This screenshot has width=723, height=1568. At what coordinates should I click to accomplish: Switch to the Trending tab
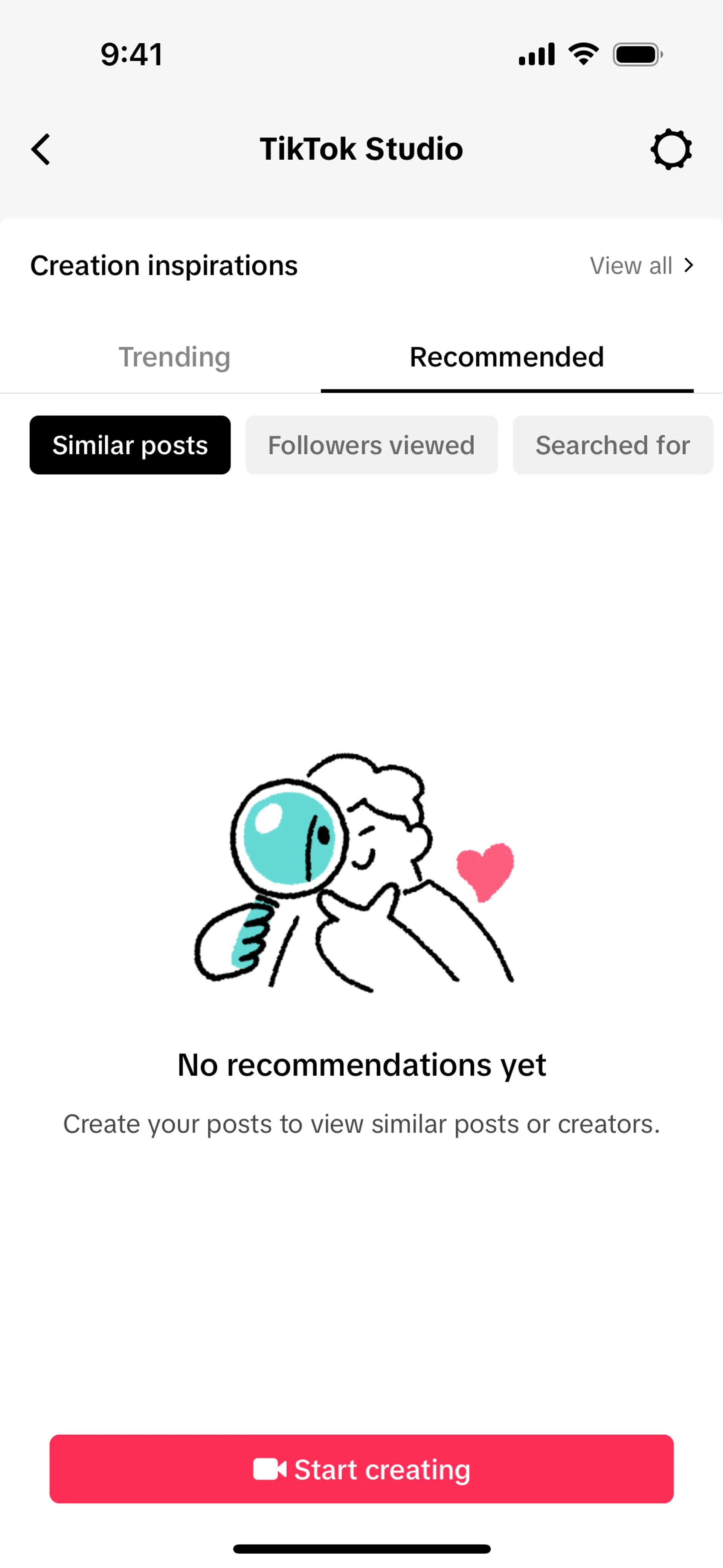tap(174, 357)
